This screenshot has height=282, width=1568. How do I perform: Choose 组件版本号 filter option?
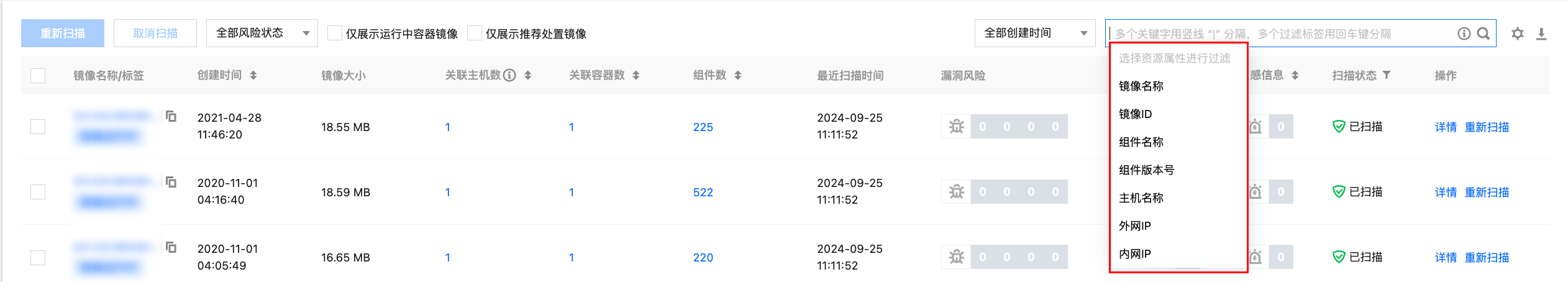click(1147, 170)
